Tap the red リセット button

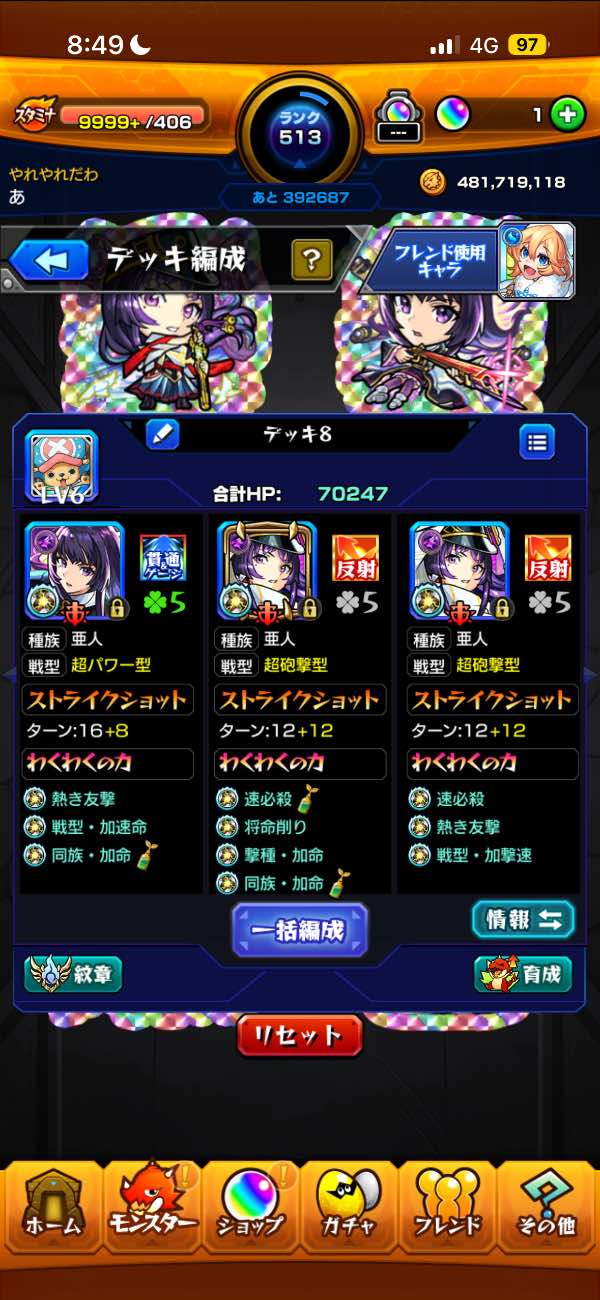[300, 1035]
